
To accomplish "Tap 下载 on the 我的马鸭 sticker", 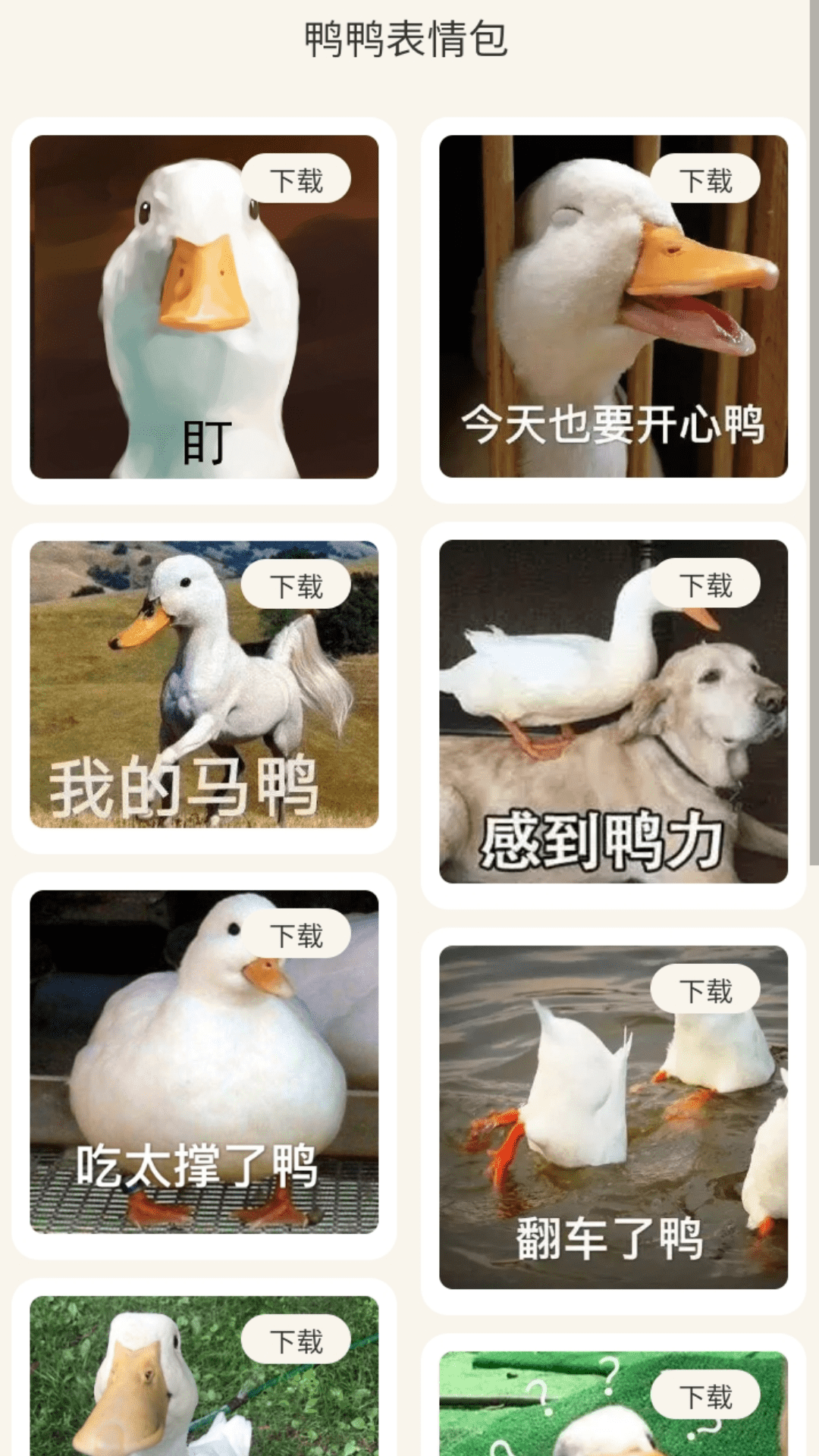I will click(x=297, y=585).
